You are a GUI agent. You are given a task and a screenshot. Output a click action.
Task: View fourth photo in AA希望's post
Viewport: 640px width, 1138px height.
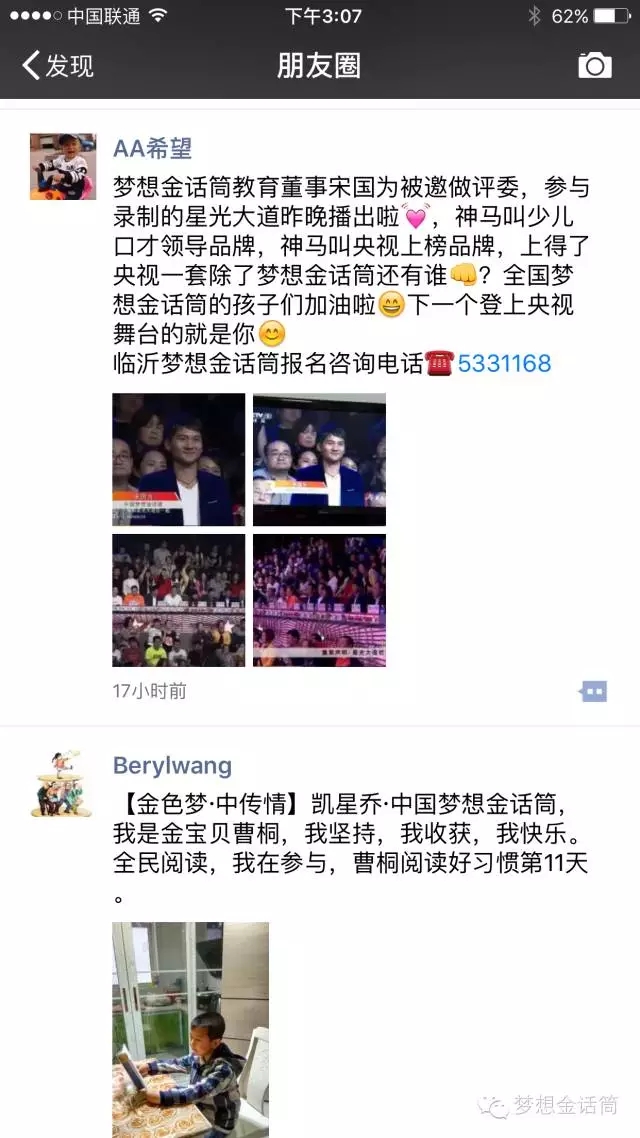[319, 600]
